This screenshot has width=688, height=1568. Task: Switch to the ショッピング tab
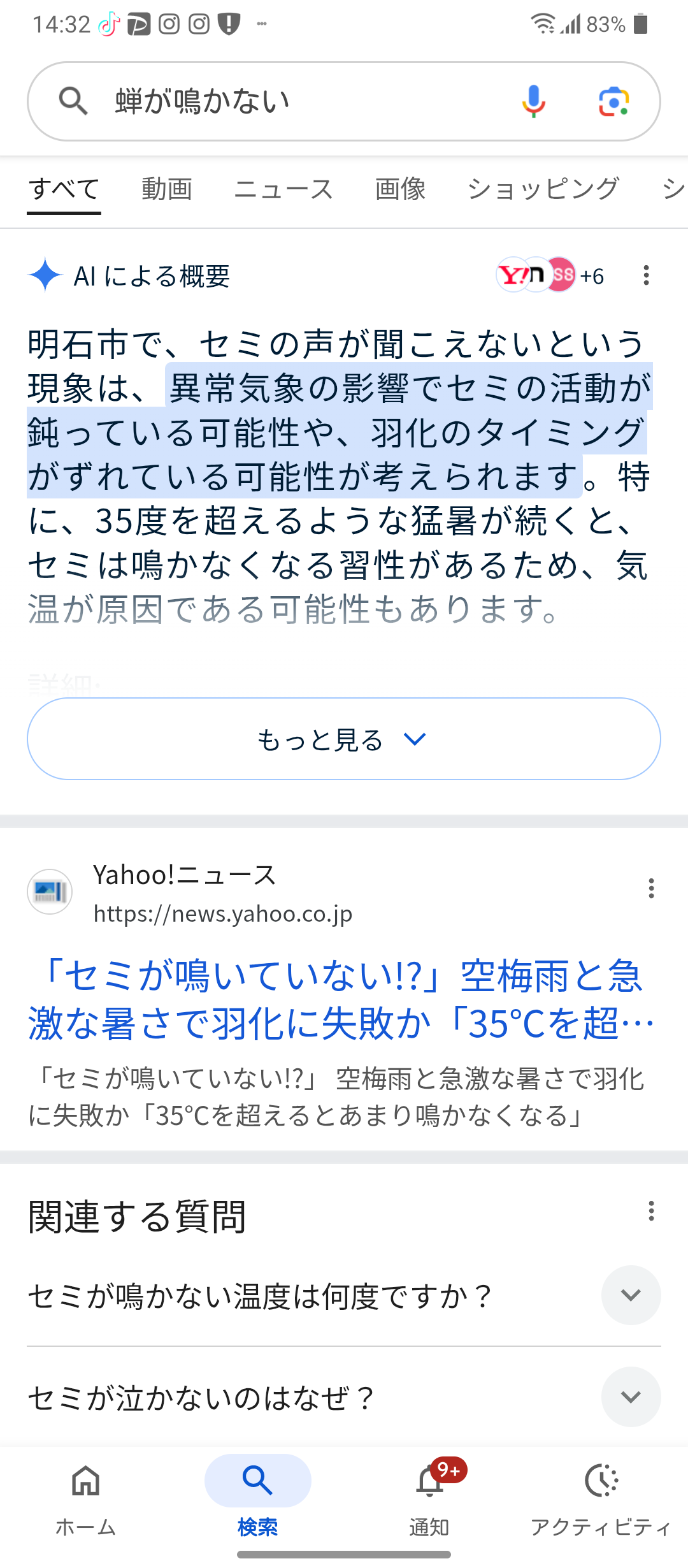click(x=543, y=189)
